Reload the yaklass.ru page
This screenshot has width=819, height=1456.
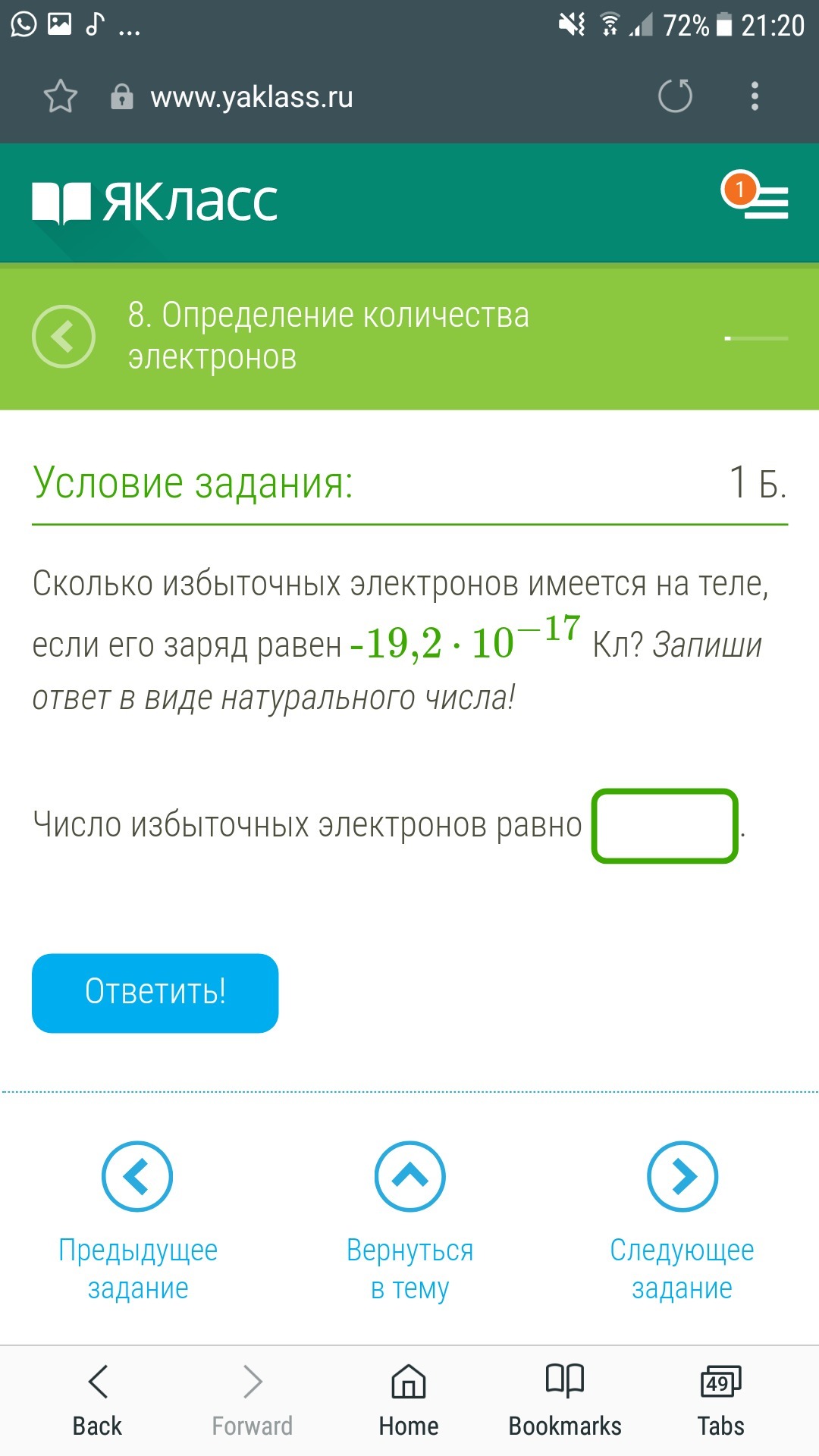tap(675, 96)
